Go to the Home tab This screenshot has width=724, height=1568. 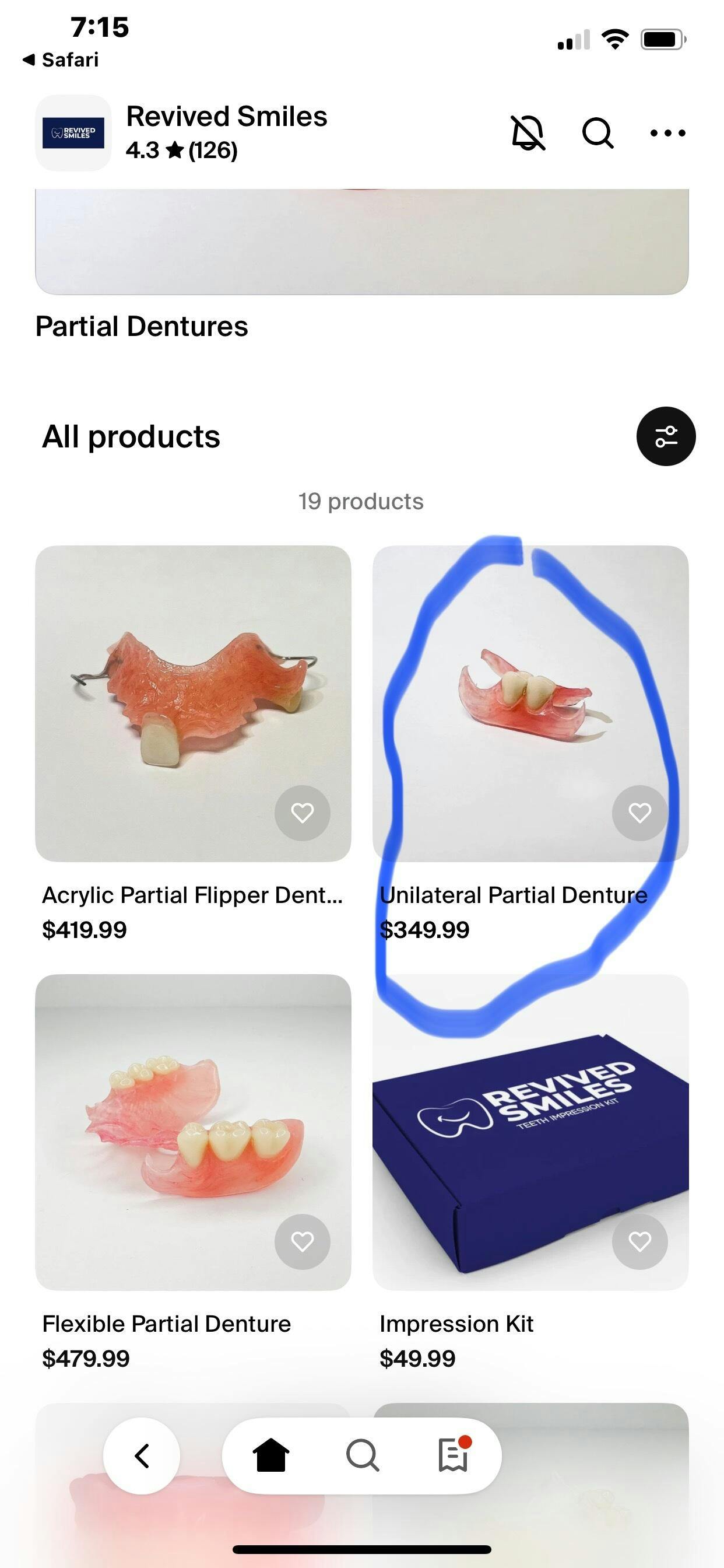270,1456
